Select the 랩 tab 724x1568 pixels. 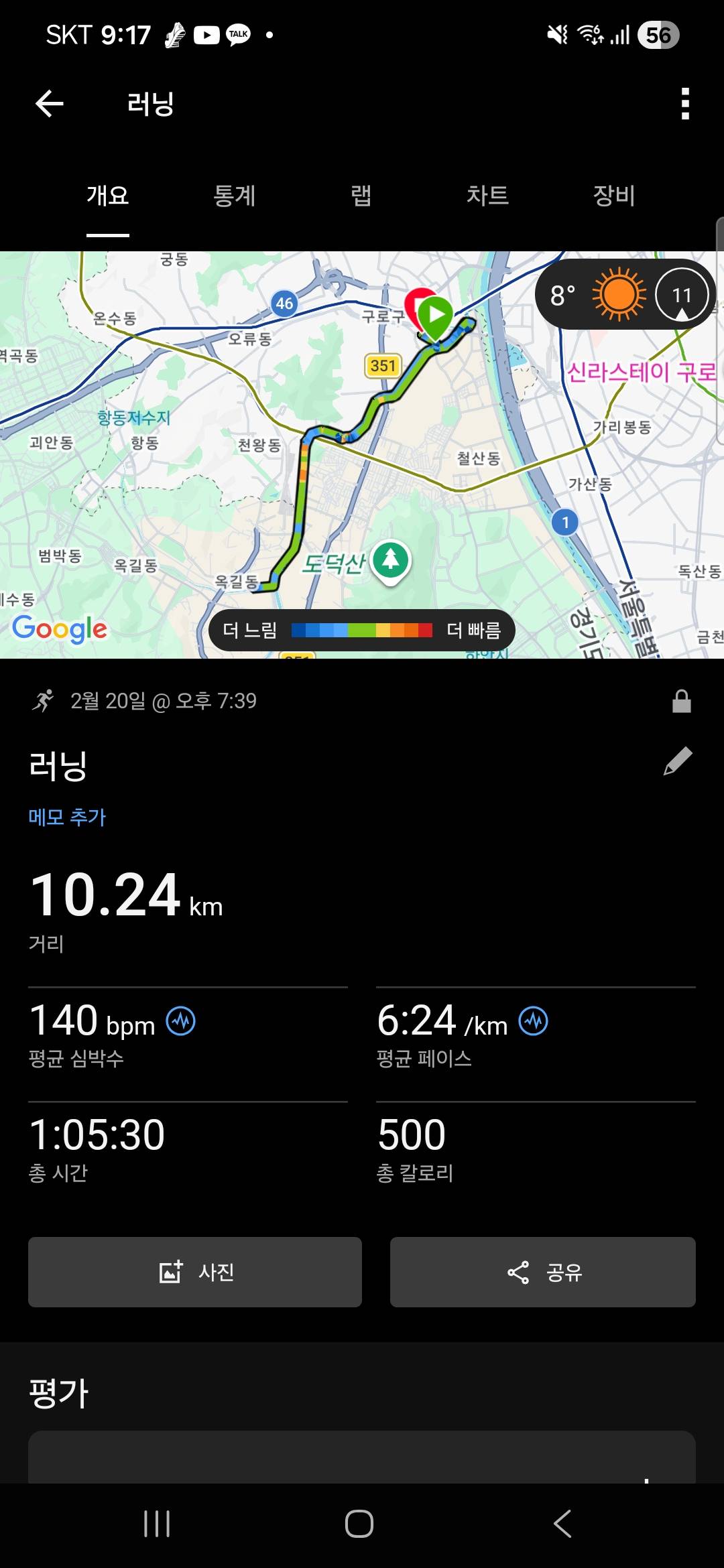coord(361,196)
